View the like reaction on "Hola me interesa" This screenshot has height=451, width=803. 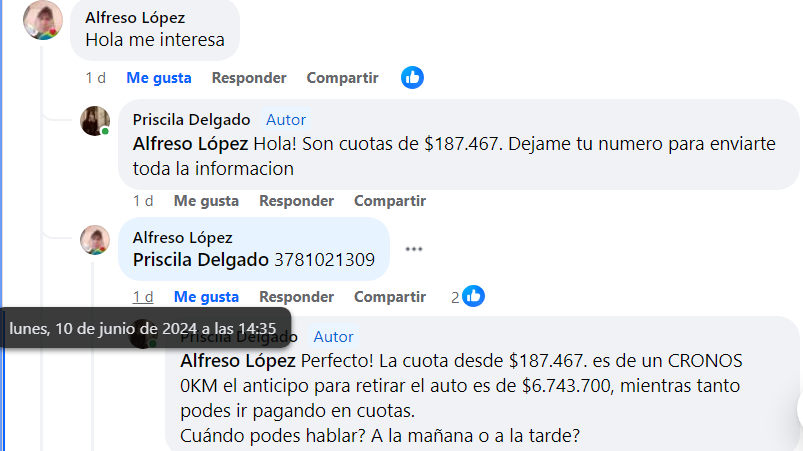[412, 77]
